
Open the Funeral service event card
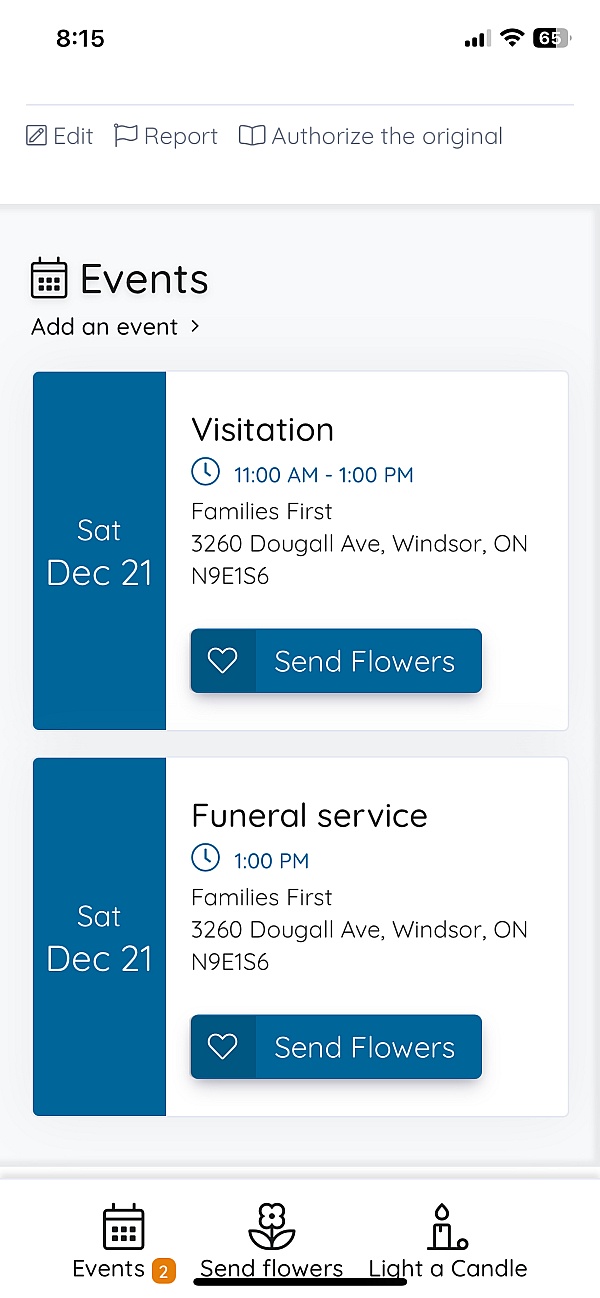pyautogui.click(x=301, y=937)
